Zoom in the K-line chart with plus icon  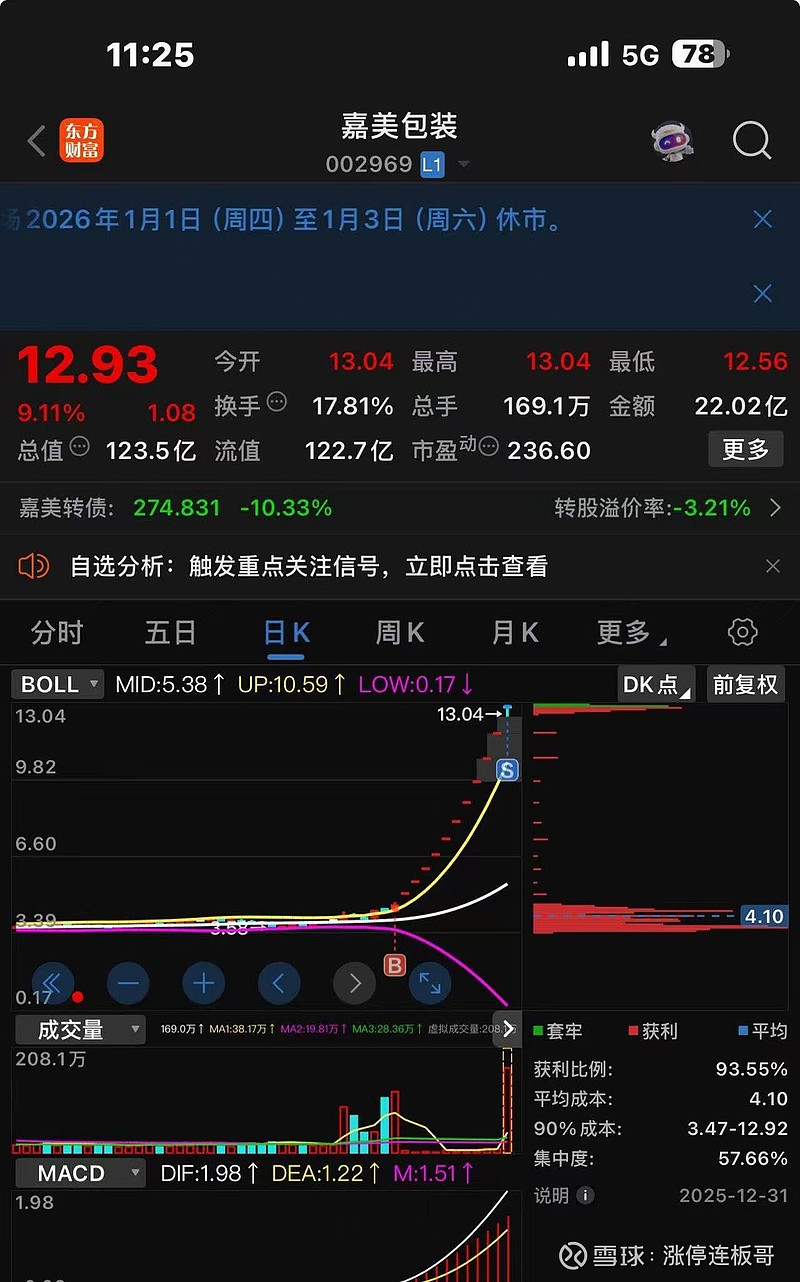pos(203,983)
